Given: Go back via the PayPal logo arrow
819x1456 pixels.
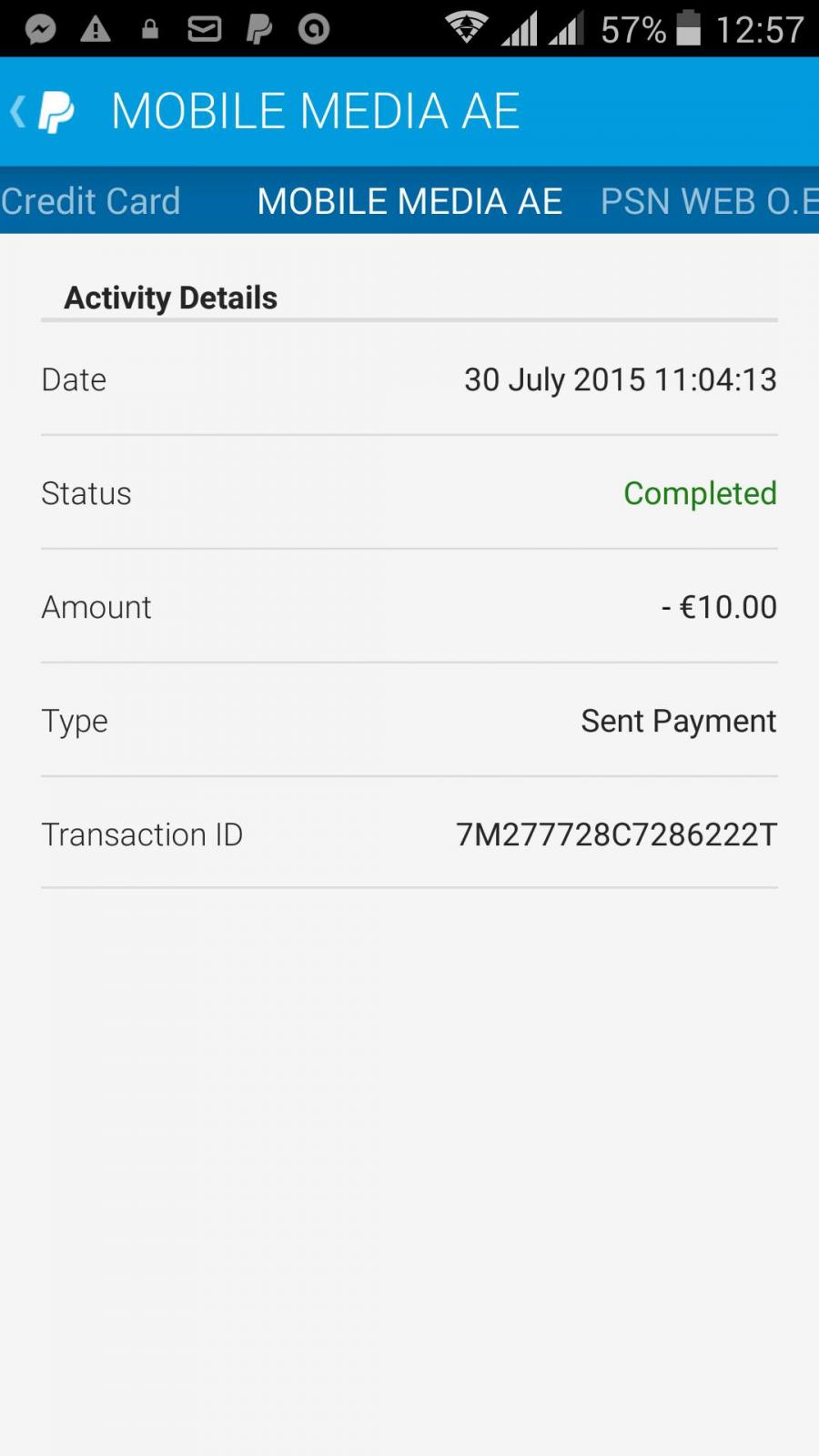Looking at the screenshot, I should (42, 112).
